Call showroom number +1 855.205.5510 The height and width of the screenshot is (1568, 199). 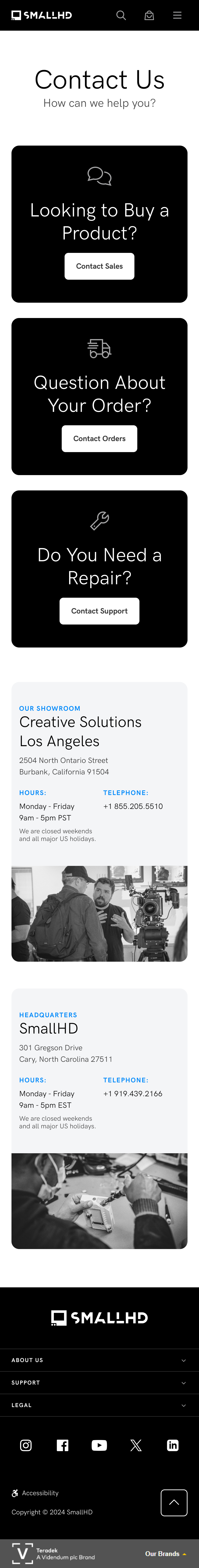pyautogui.click(x=133, y=806)
